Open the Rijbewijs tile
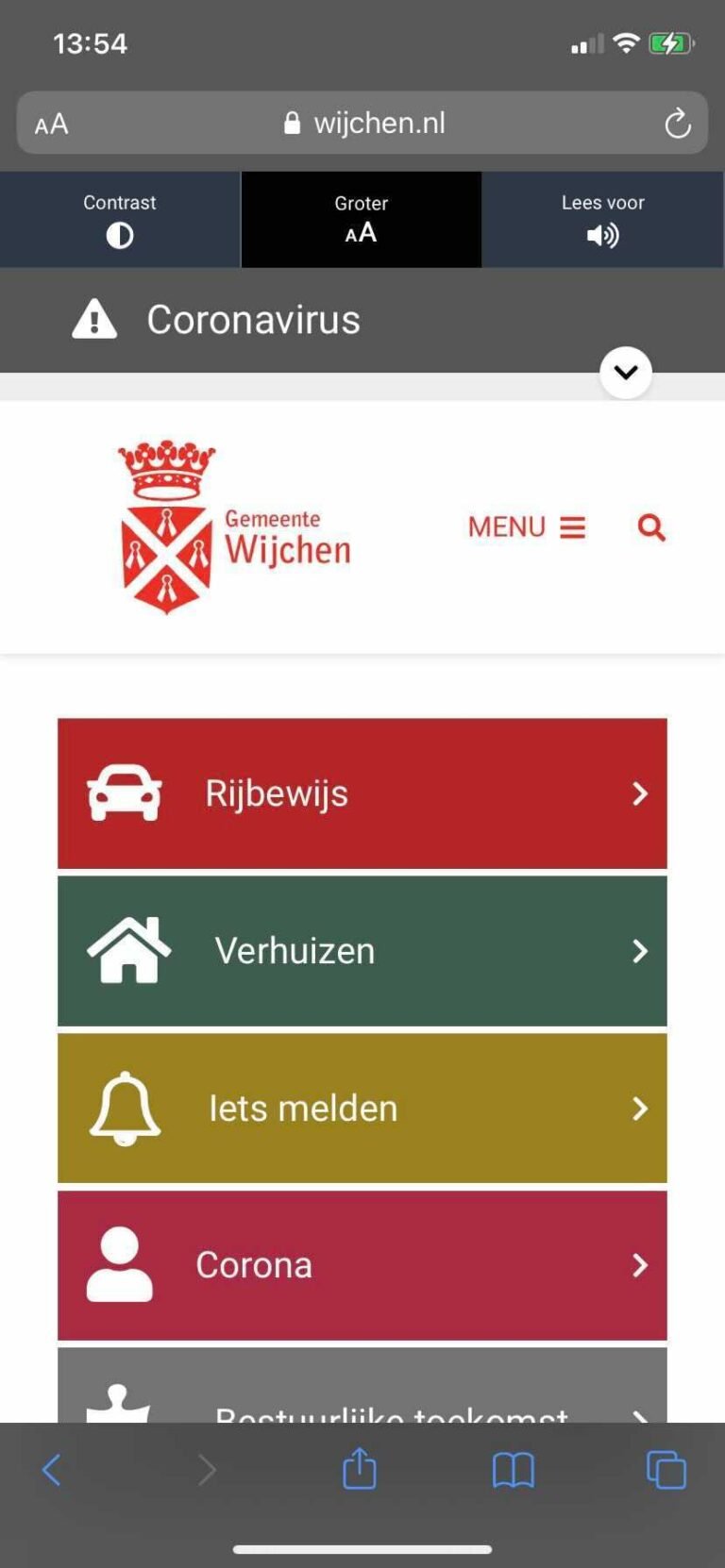 click(x=362, y=793)
